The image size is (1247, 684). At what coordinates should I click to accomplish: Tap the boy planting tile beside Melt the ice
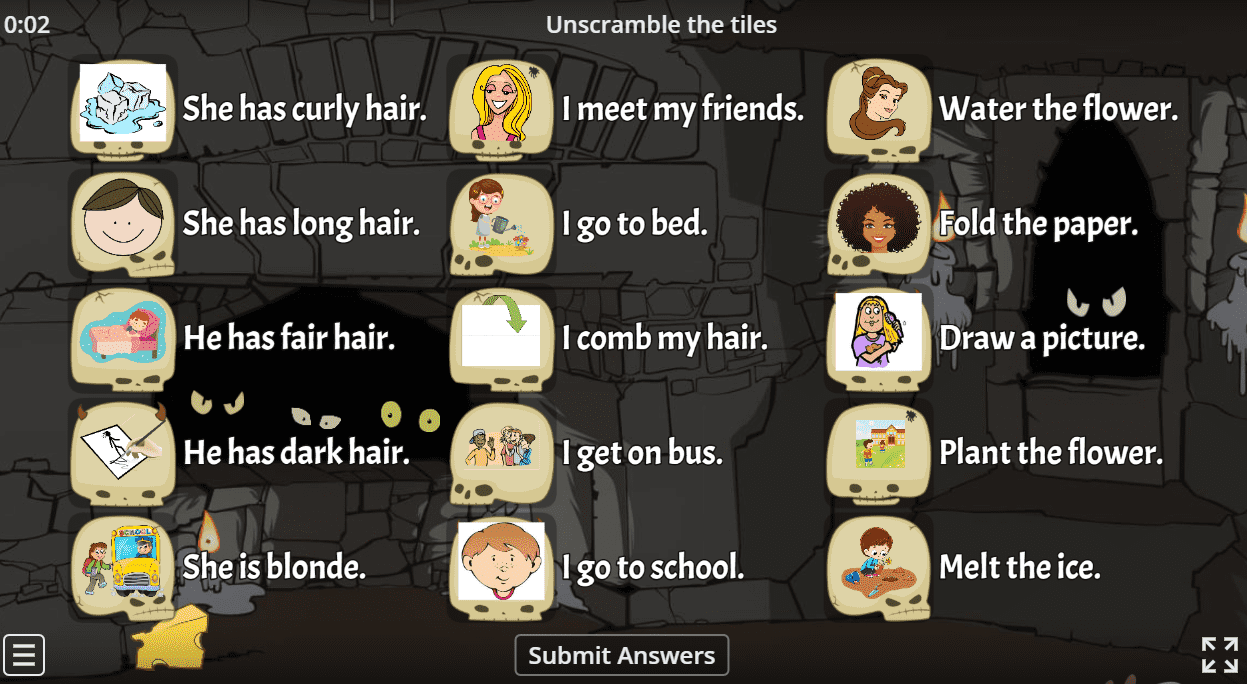tap(878, 563)
